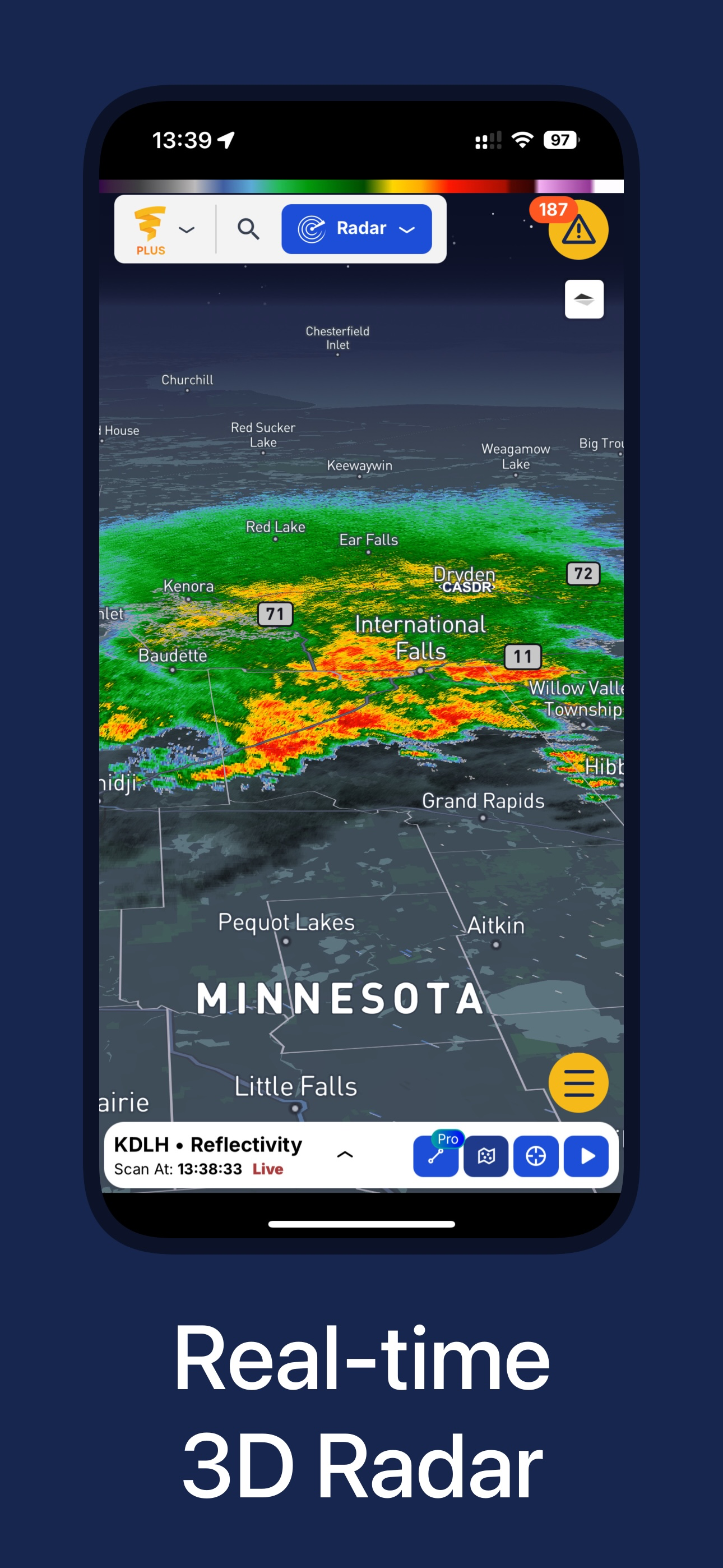723x1568 pixels.
Task: Open the yellow hamburger menu
Action: (x=578, y=1082)
